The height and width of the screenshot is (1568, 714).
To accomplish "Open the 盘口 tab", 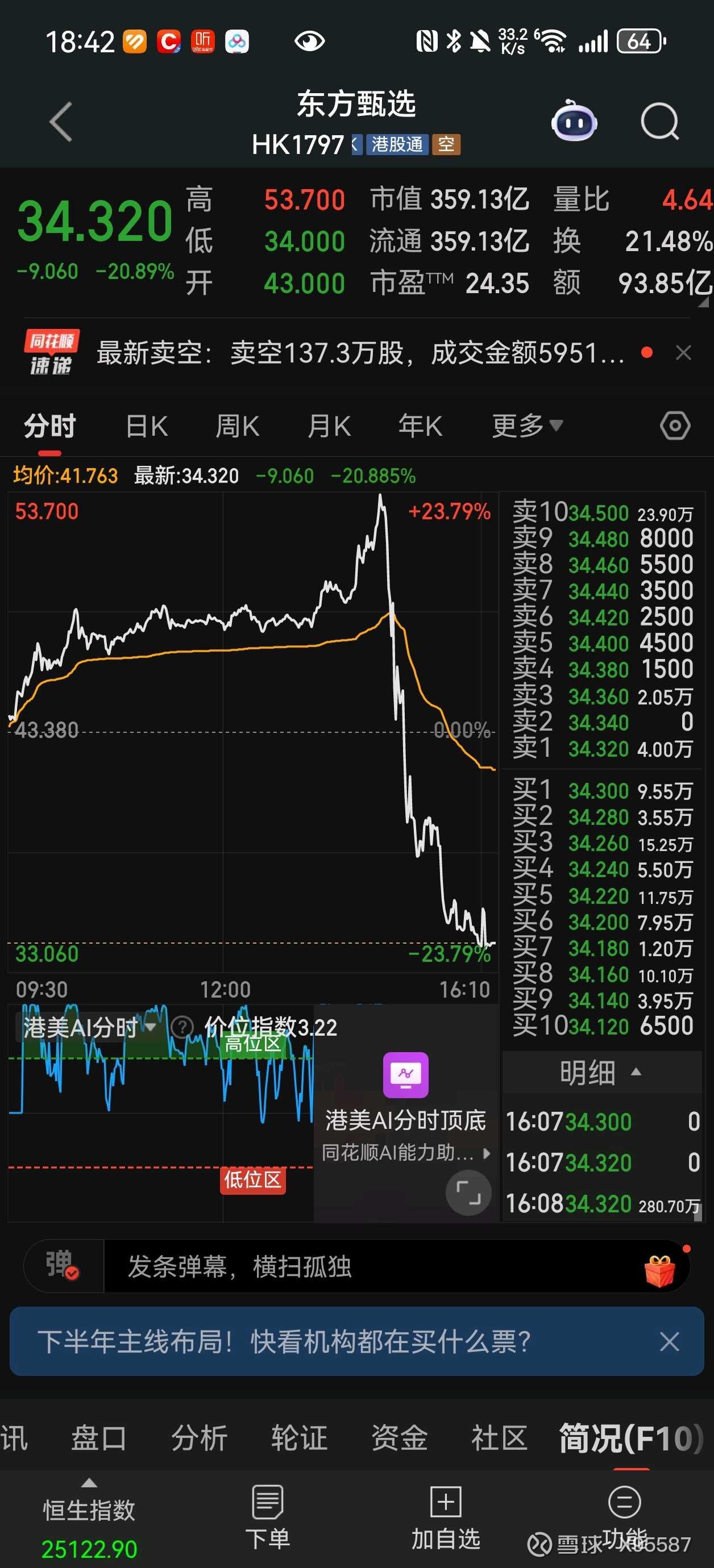I will coord(99,1438).
